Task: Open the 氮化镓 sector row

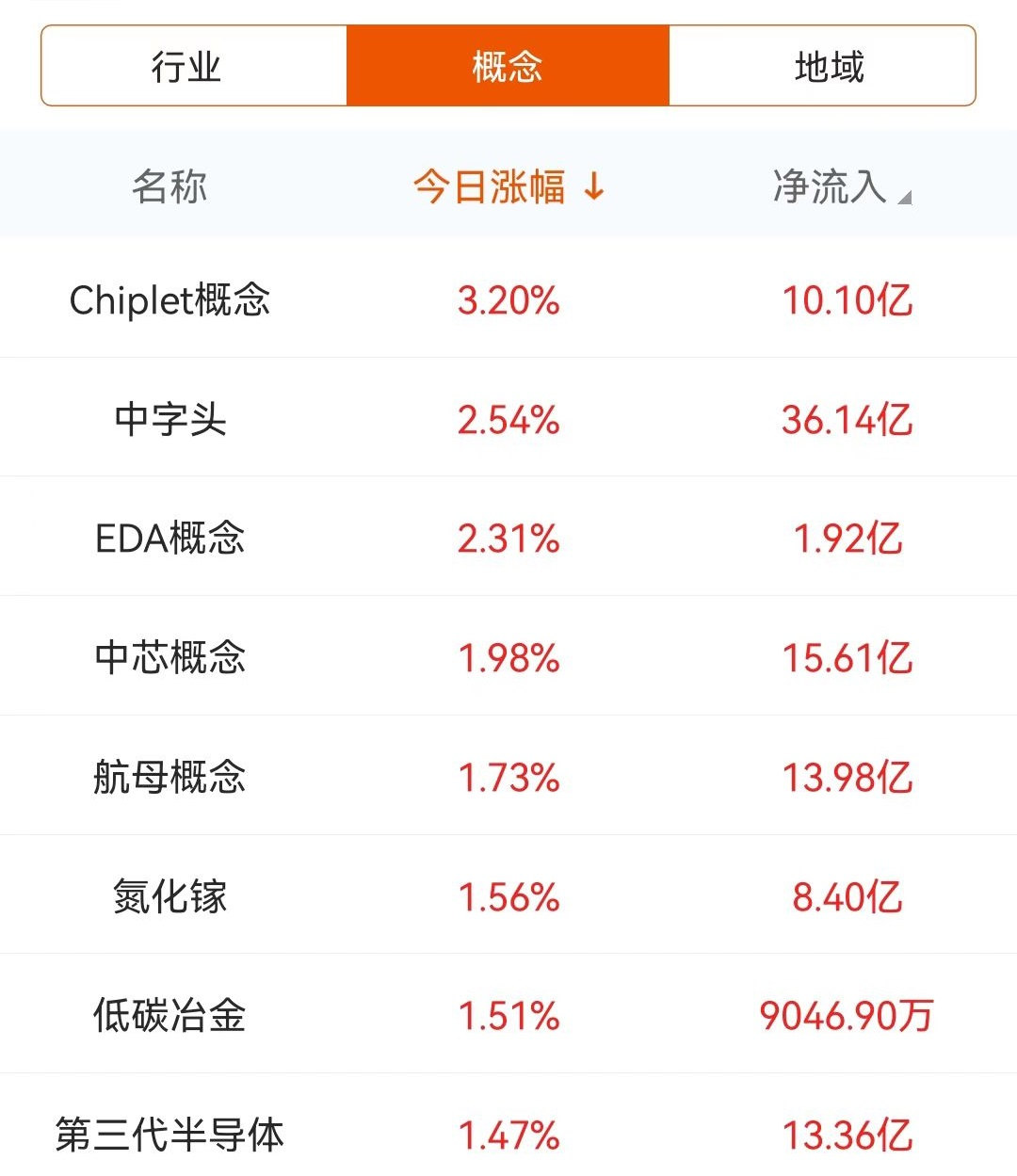Action: point(170,896)
